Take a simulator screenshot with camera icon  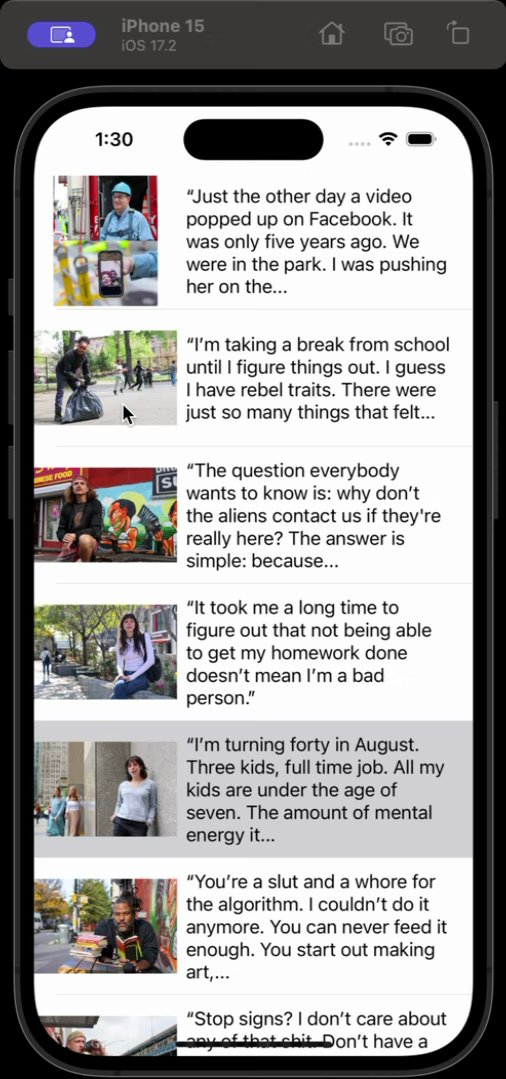coord(398,34)
